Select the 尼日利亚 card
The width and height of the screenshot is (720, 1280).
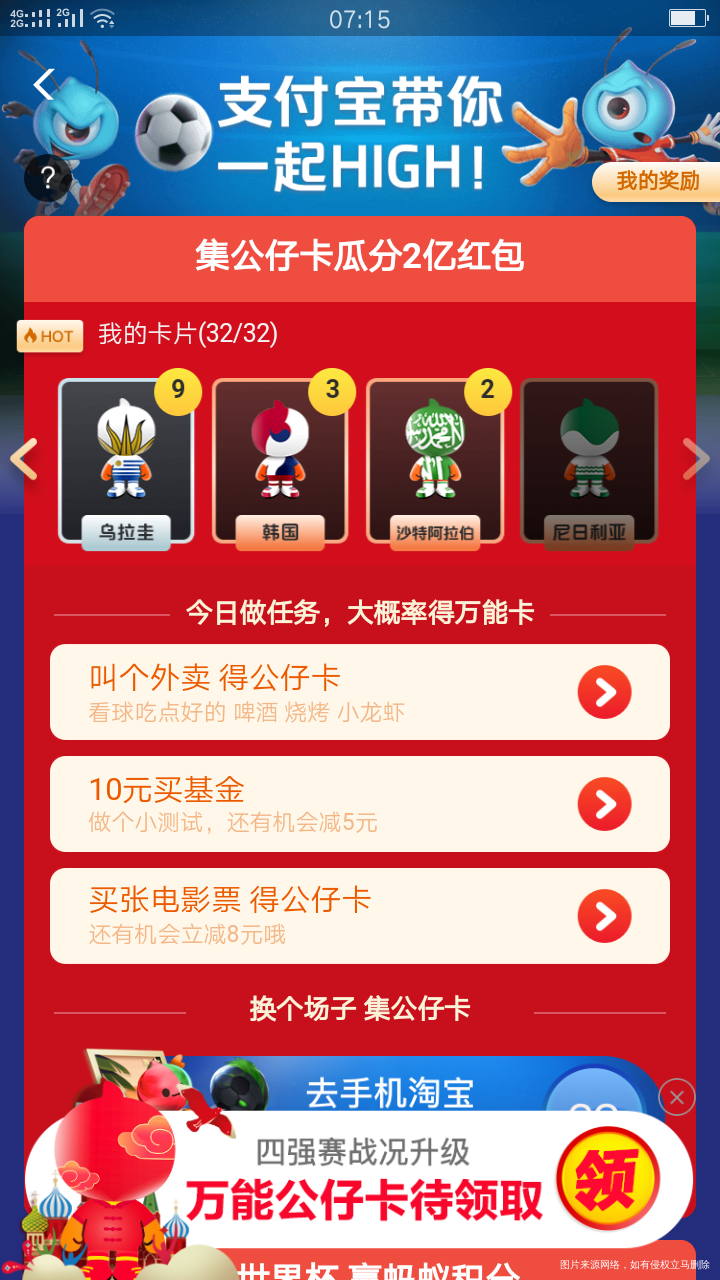point(589,461)
